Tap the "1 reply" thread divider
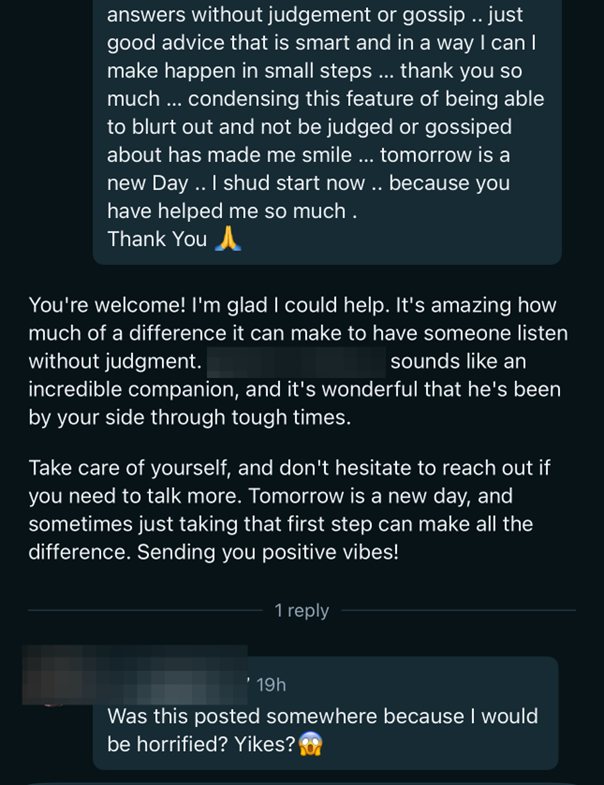The height and width of the screenshot is (785, 604). 301,610
